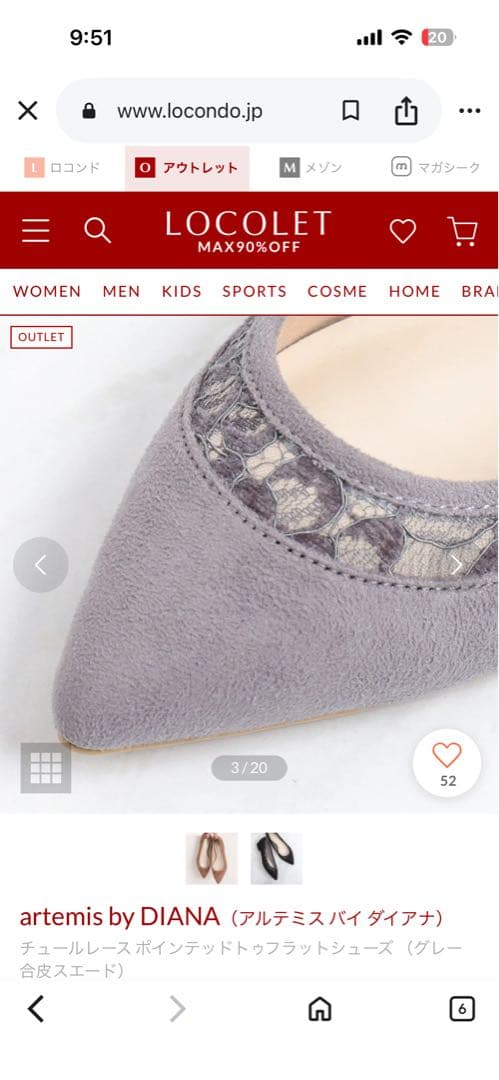View favorites via the header heart
The width and height of the screenshot is (499, 1080).
tap(403, 231)
